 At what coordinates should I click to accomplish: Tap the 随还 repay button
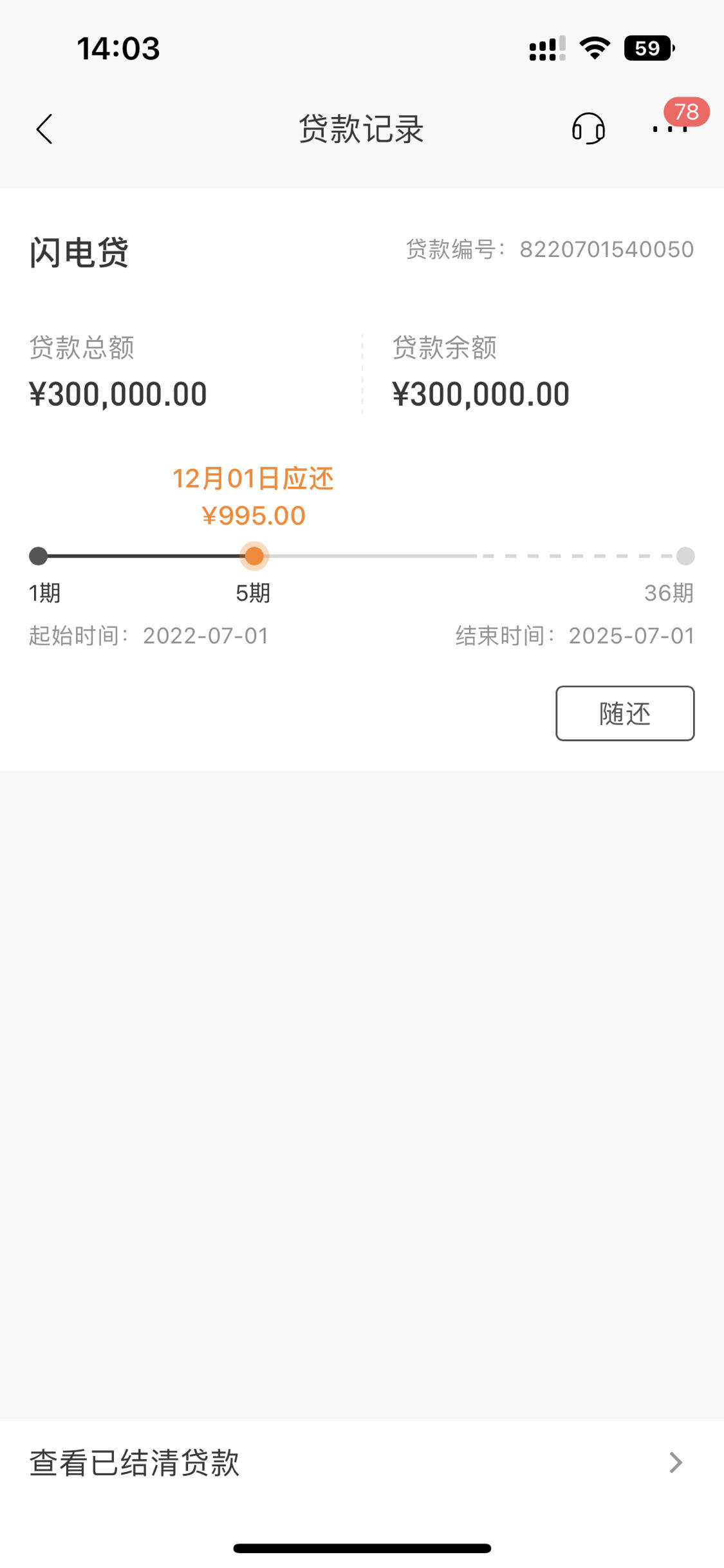[625, 713]
